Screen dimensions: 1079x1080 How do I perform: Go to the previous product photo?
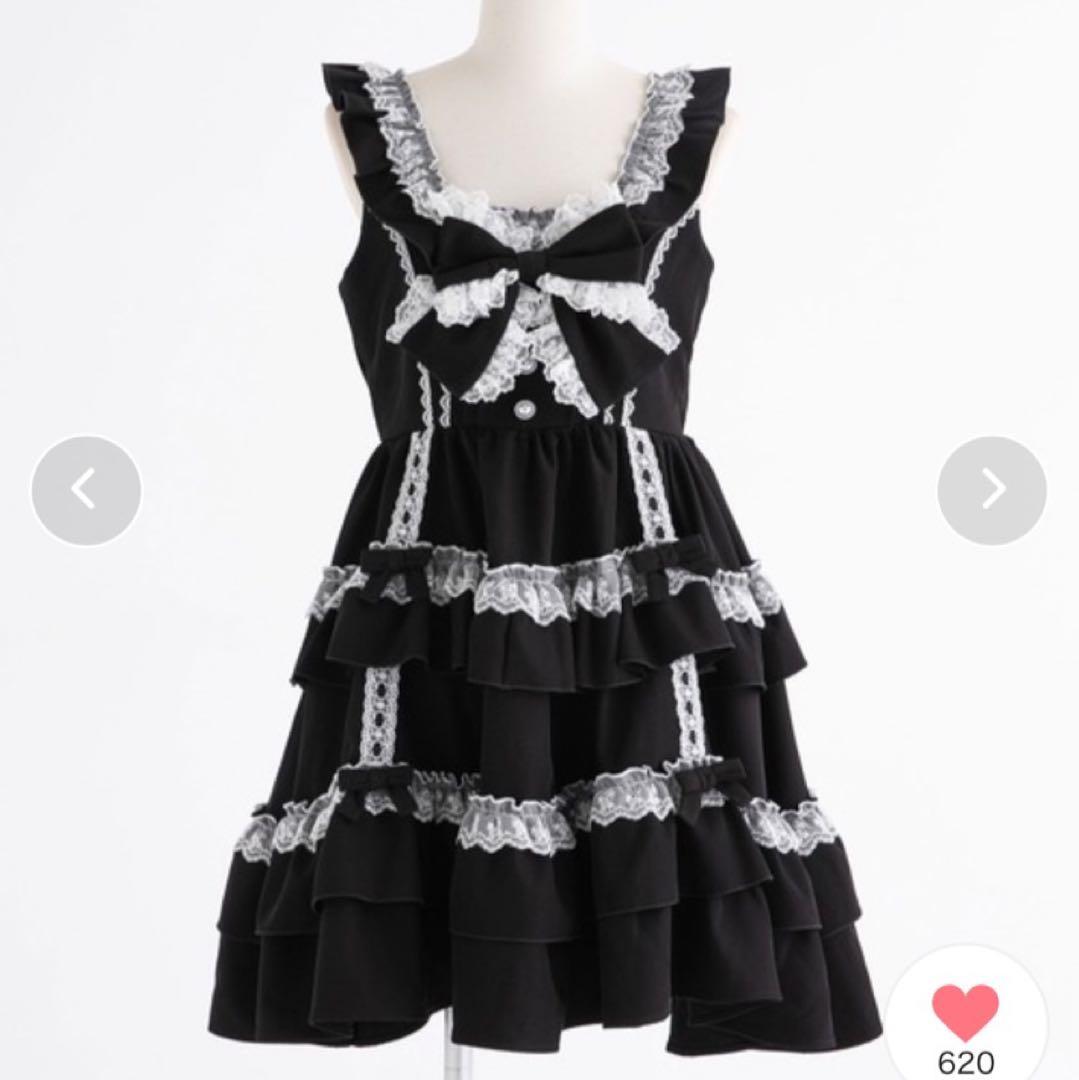pos(86,490)
